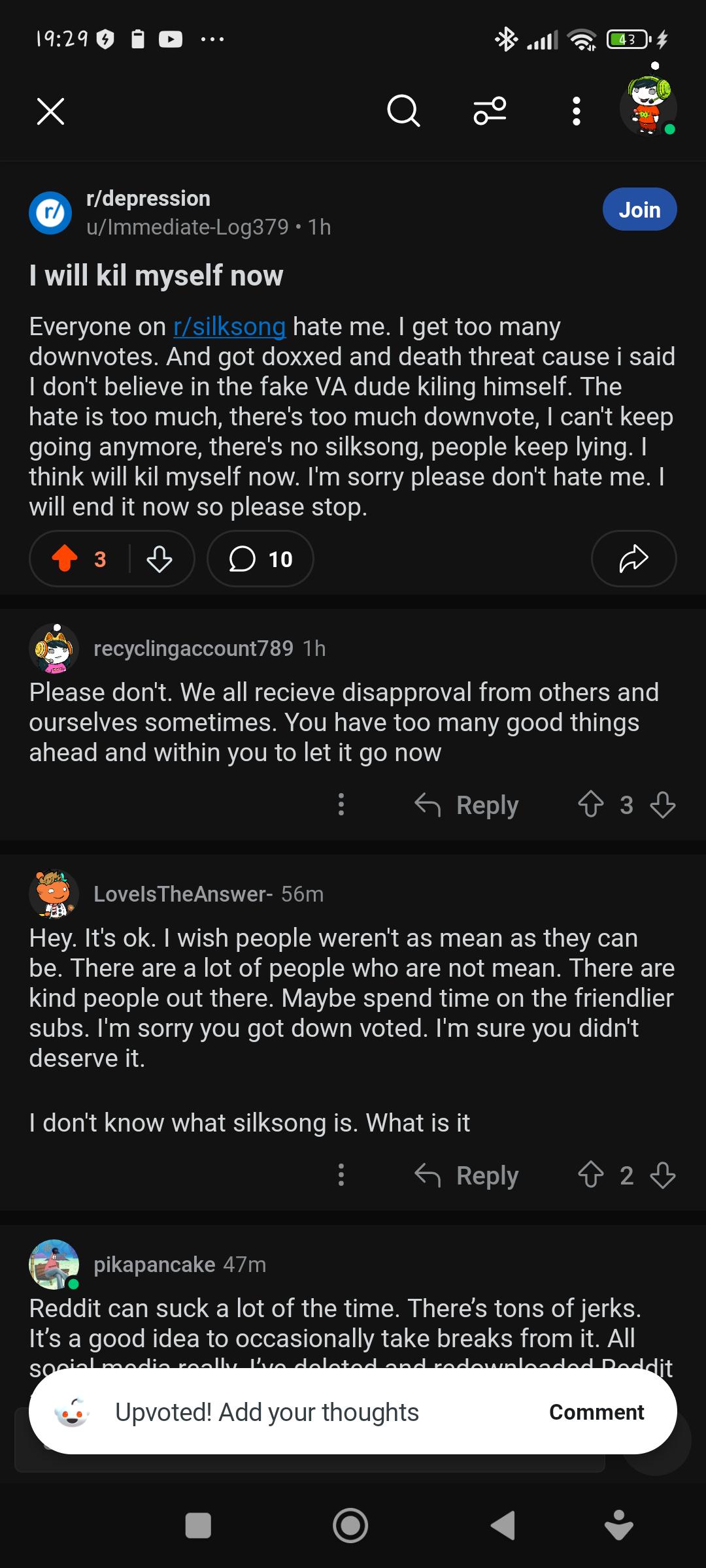The image size is (706, 1568).
Task: Close the post view
Action: point(50,111)
